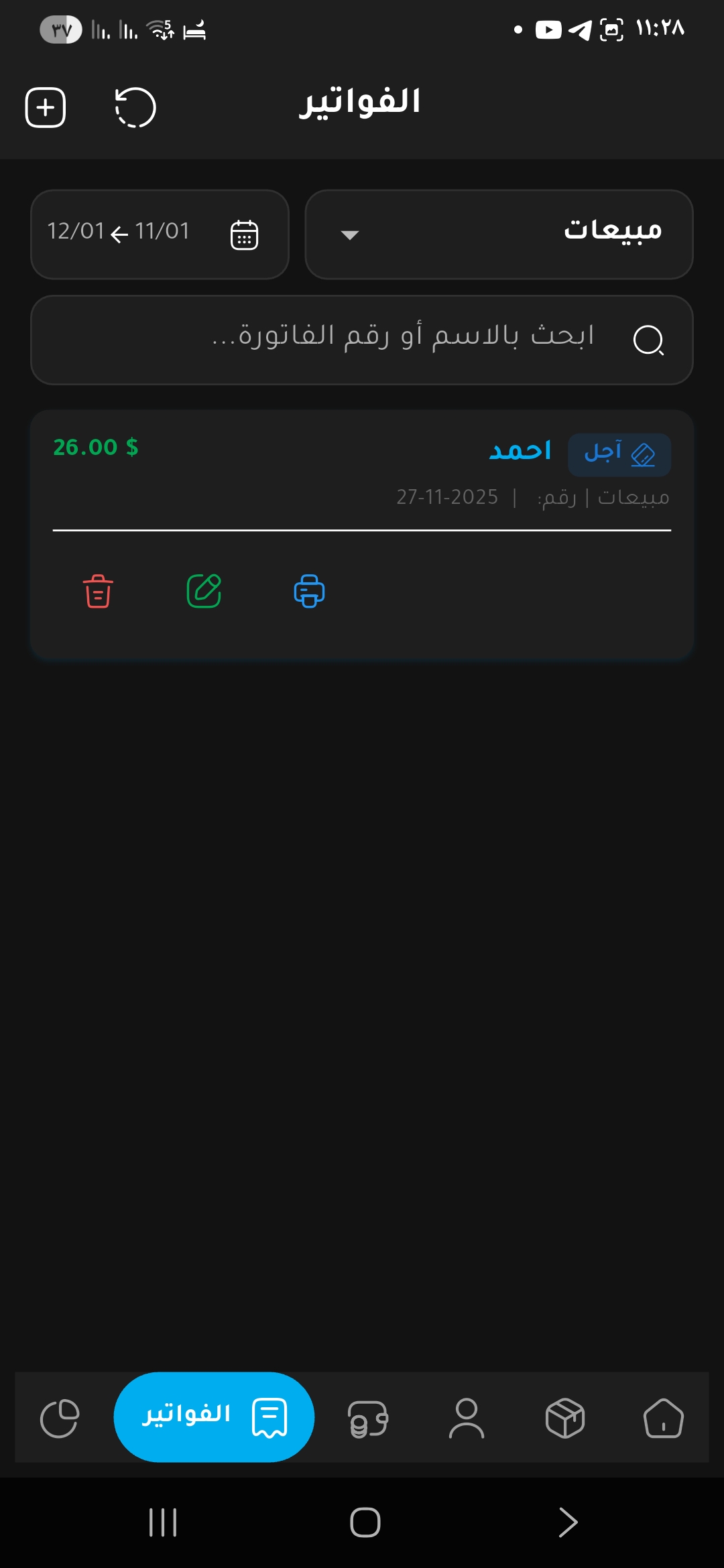This screenshot has height=1568, width=724.
Task: Expand the مبيعات filter dropdown
Action: pos(349,235)
